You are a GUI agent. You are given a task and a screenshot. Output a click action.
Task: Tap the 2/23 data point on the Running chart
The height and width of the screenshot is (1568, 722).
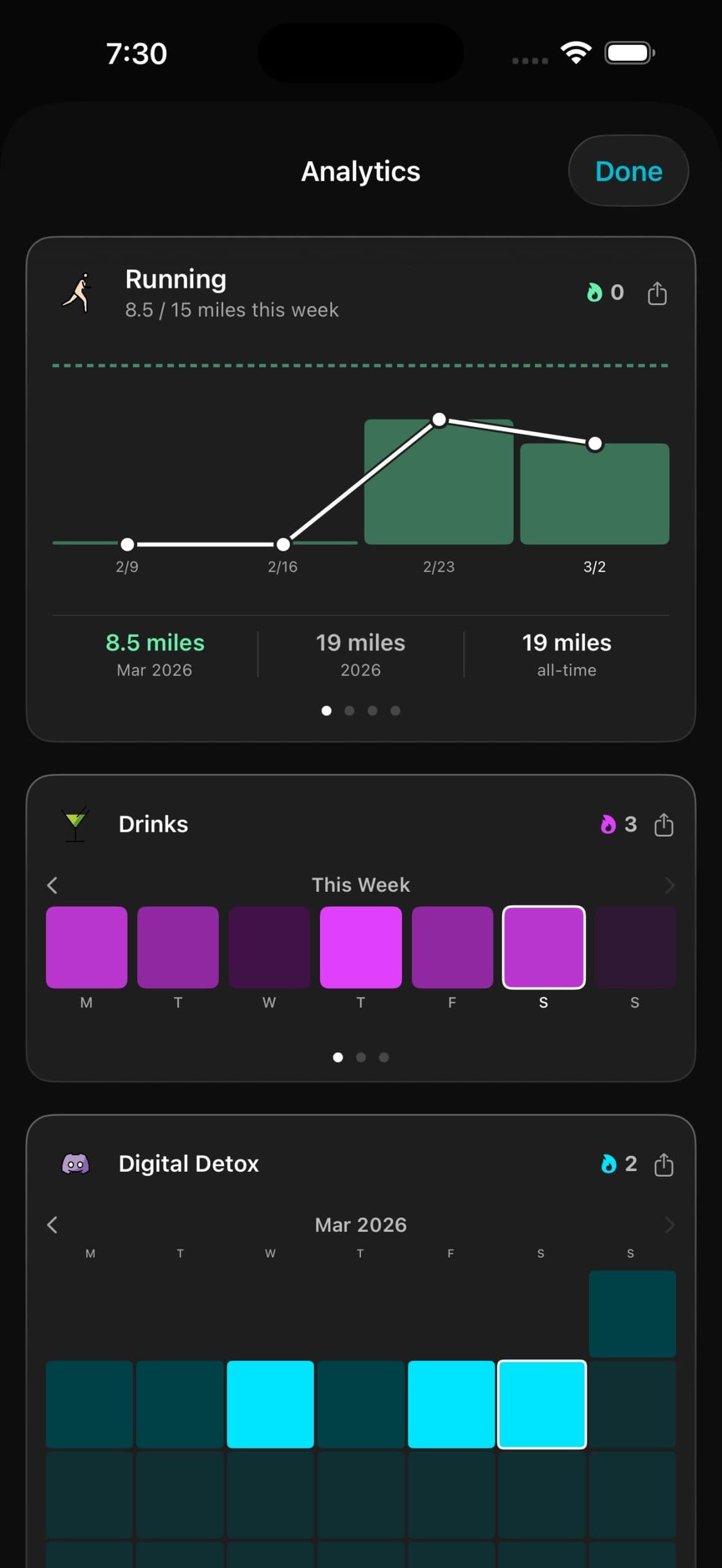coord(439,420)
